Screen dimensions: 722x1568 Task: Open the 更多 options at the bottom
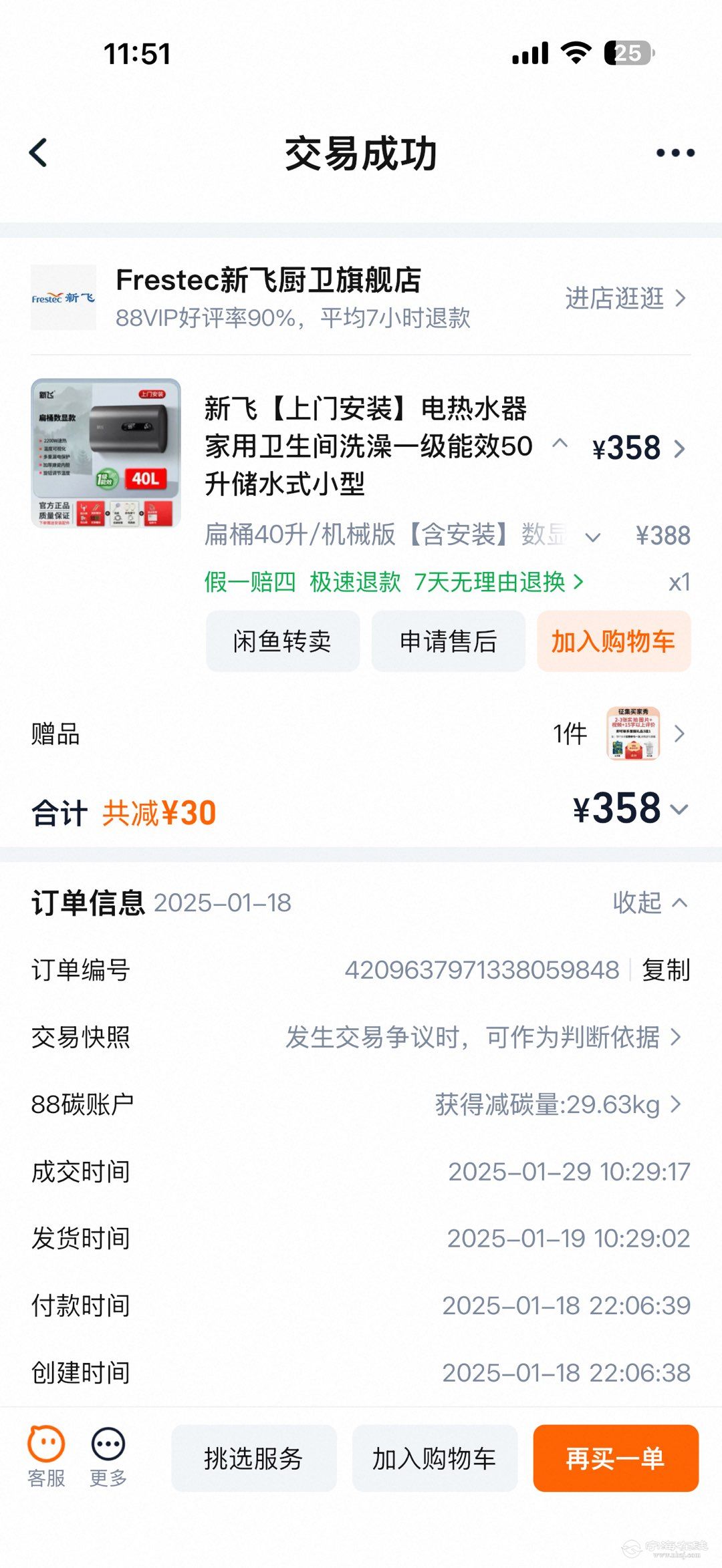coord(108,1458)
